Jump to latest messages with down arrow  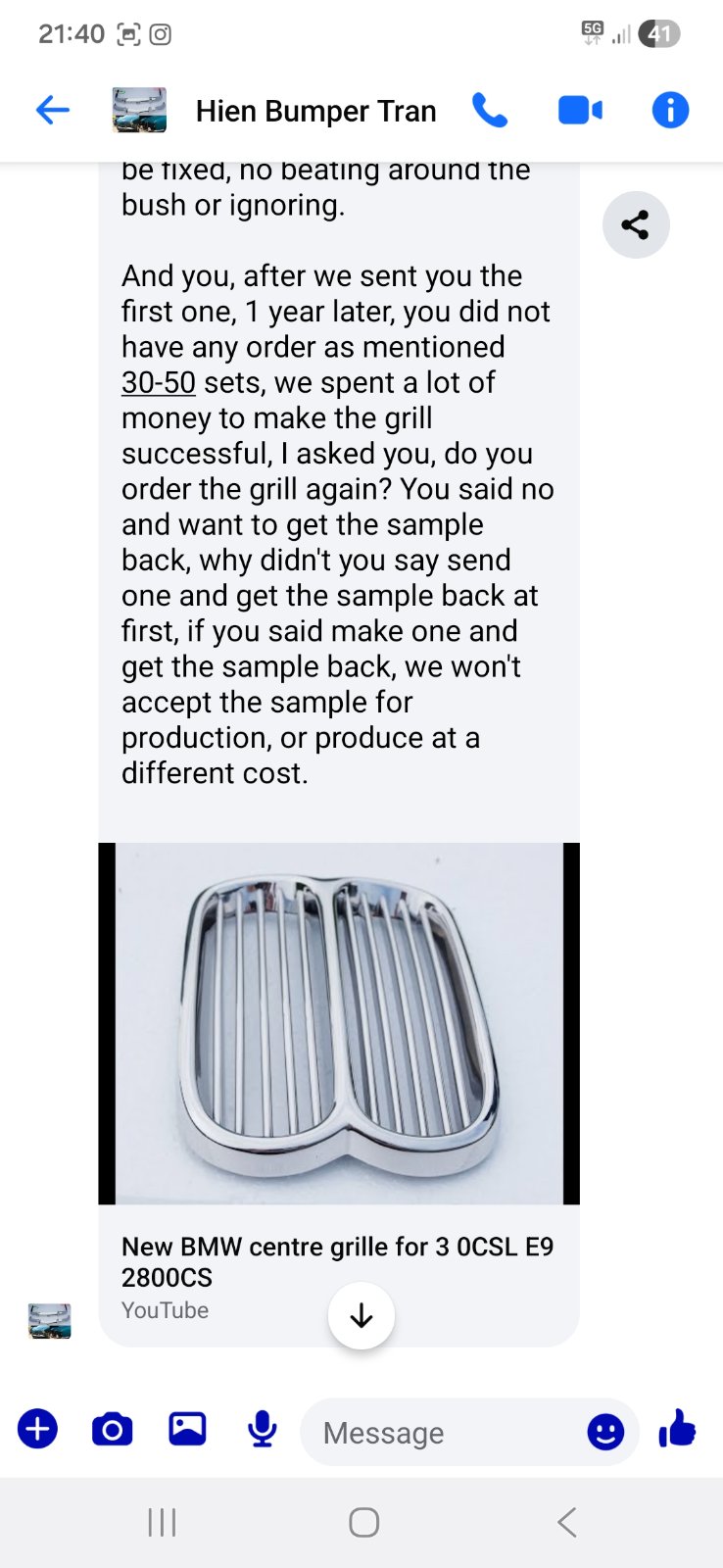click(x=361, y=1315)
